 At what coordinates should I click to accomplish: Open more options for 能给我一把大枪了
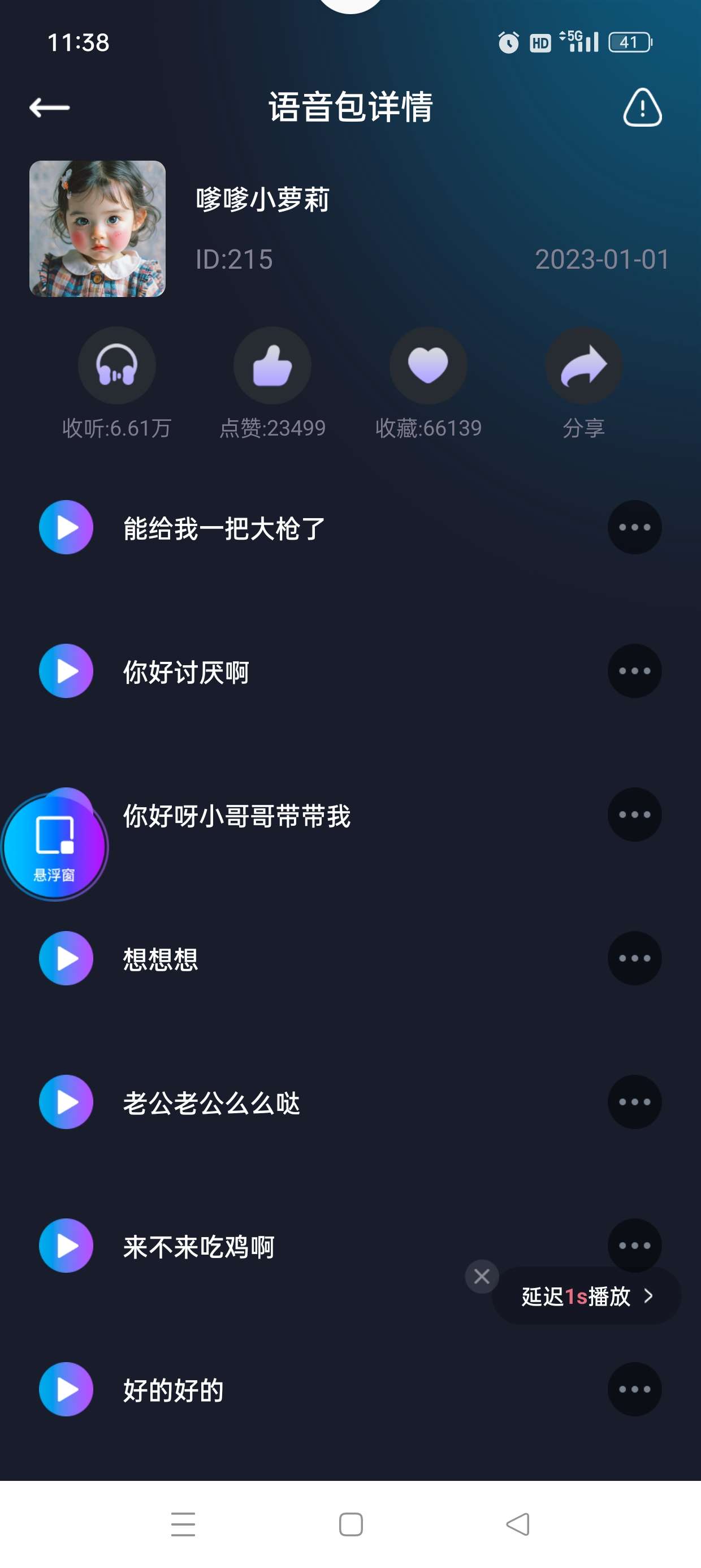click(x=634, y=527)
